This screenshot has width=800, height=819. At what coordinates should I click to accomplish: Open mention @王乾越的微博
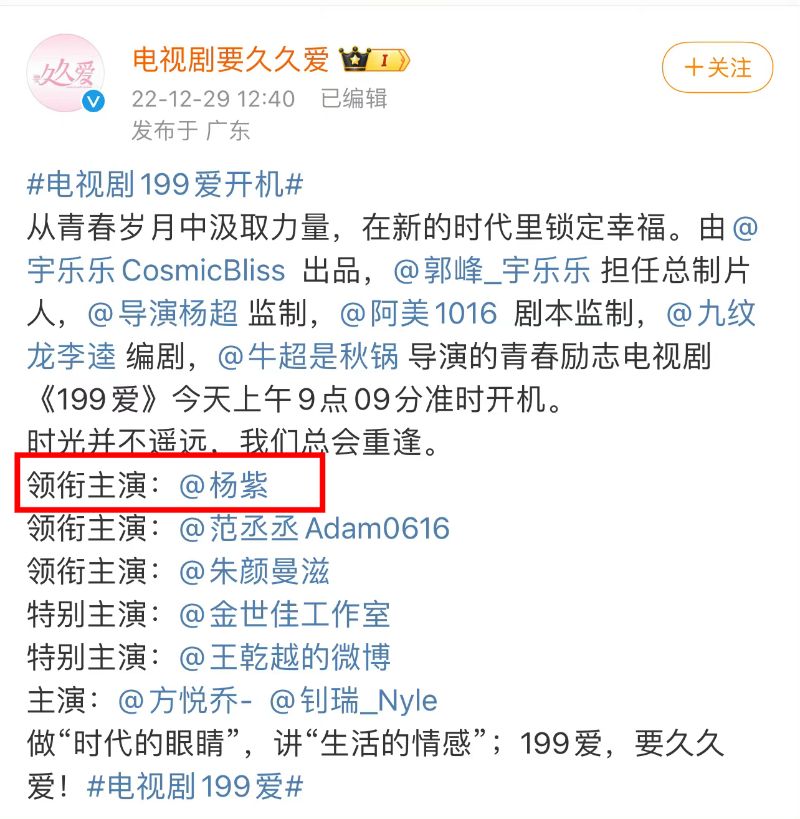tap(284, 657)
